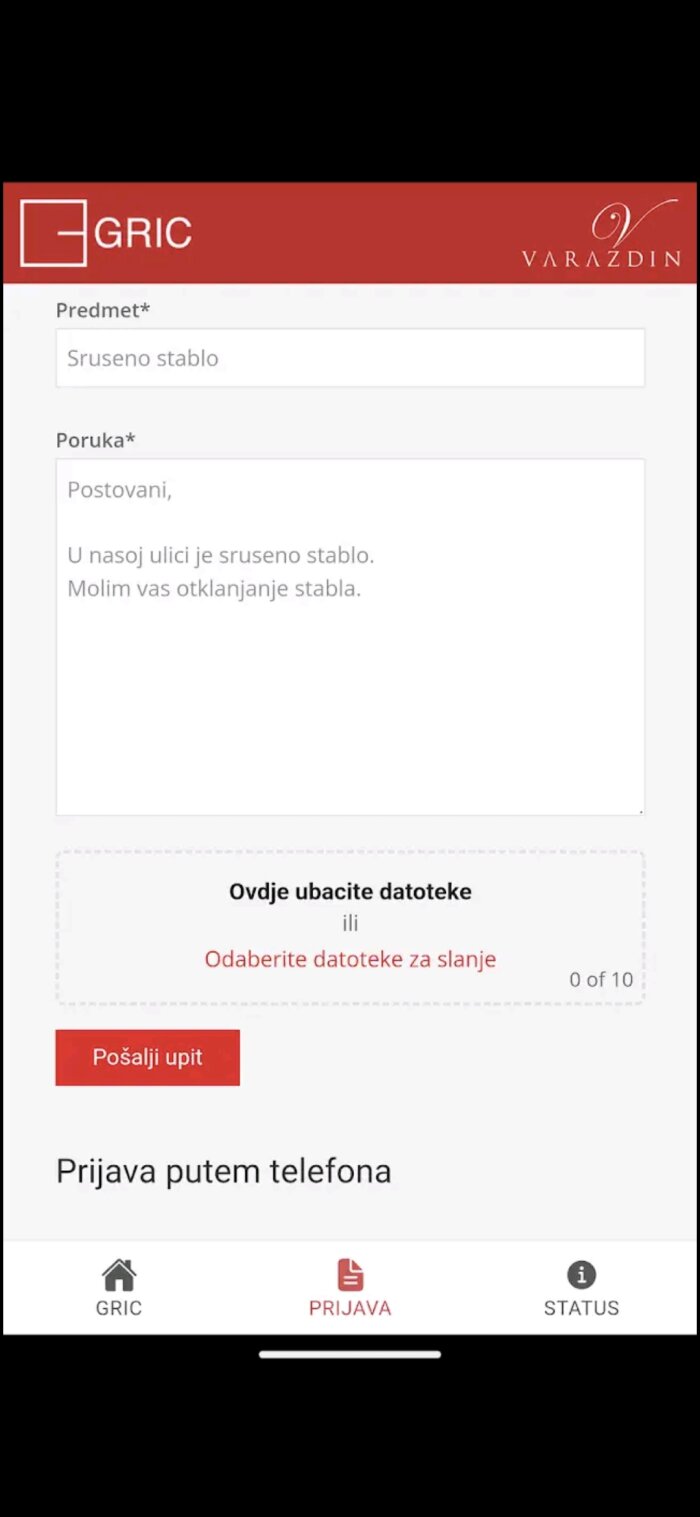Select files via 'Odaberite datoteke za slanje'
The height and width of the screenshot is (1517, 700).
tap(350, 959)
